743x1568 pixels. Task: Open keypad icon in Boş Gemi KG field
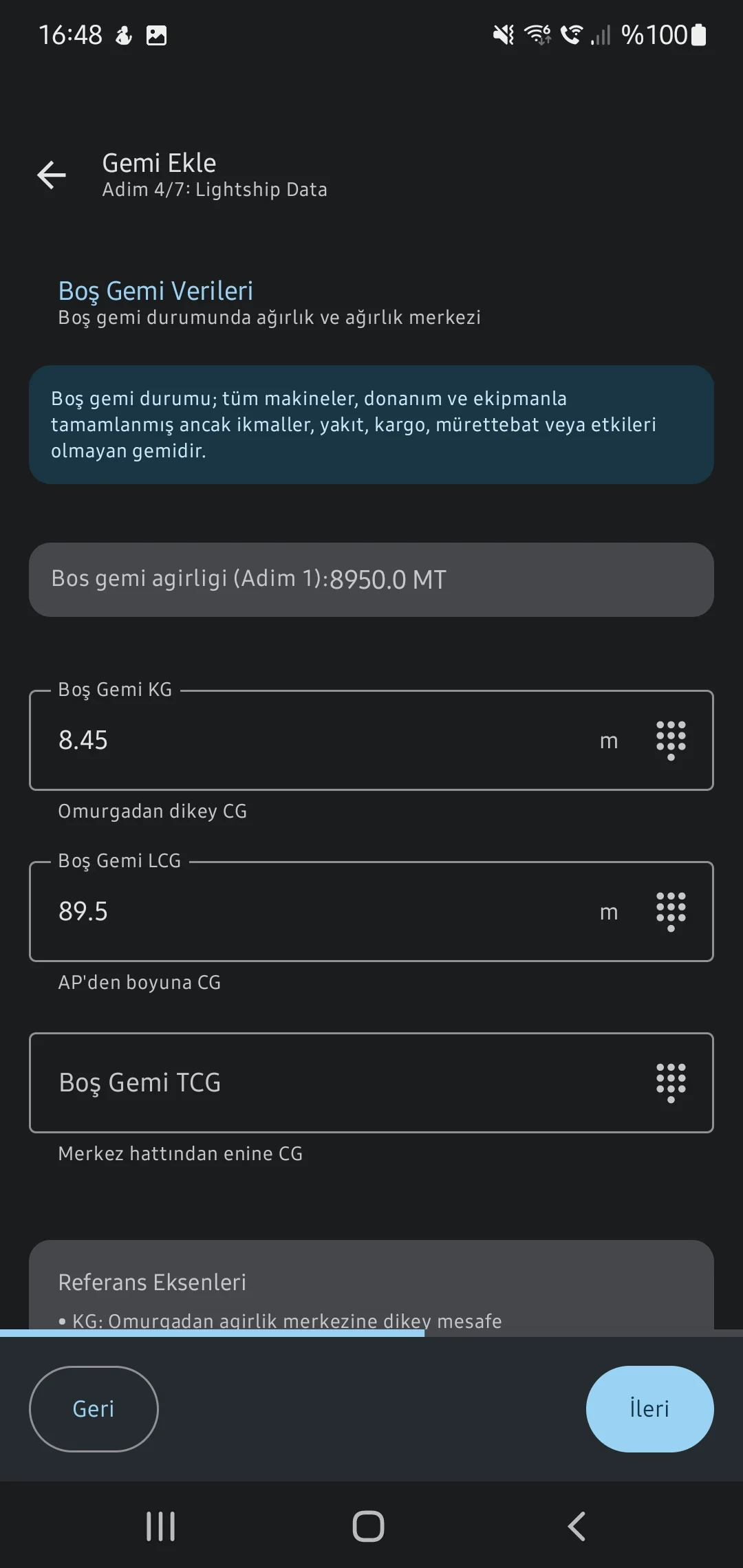click(671, 741)
